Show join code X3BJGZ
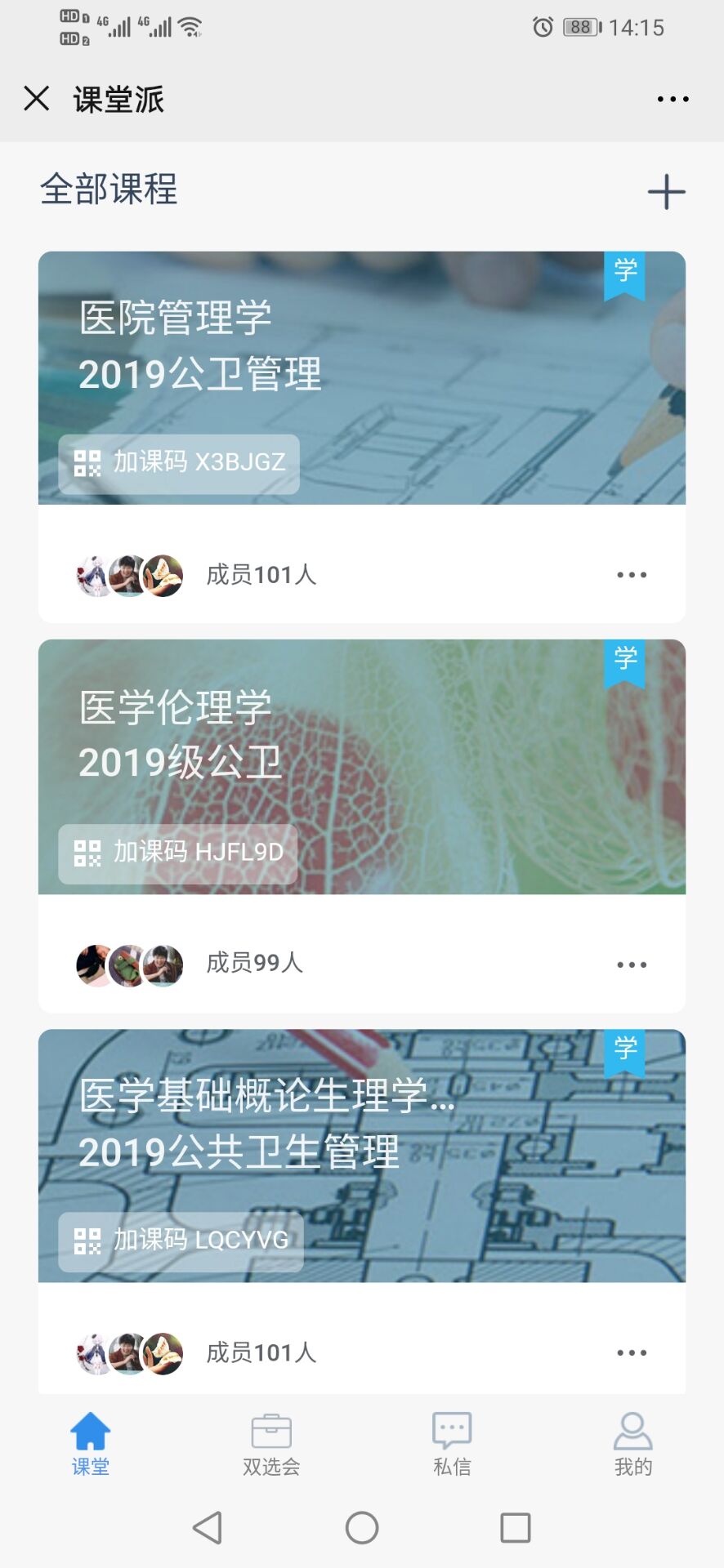This screenshot has height=1568, width=724. click(179, 463)
